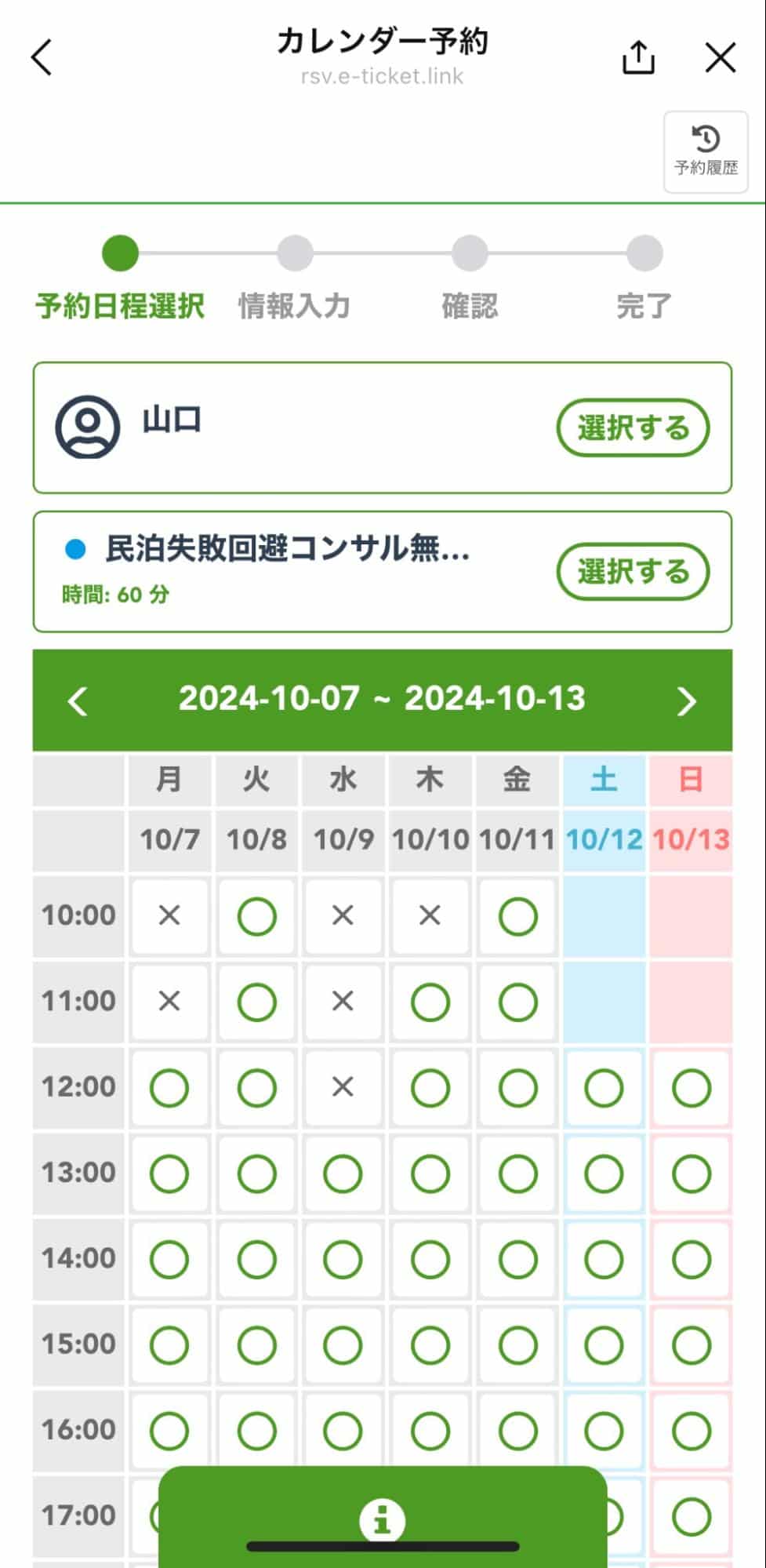
Task: Select 17:00 on Sunday 10/13
Action: click(x=691, y=1515)
